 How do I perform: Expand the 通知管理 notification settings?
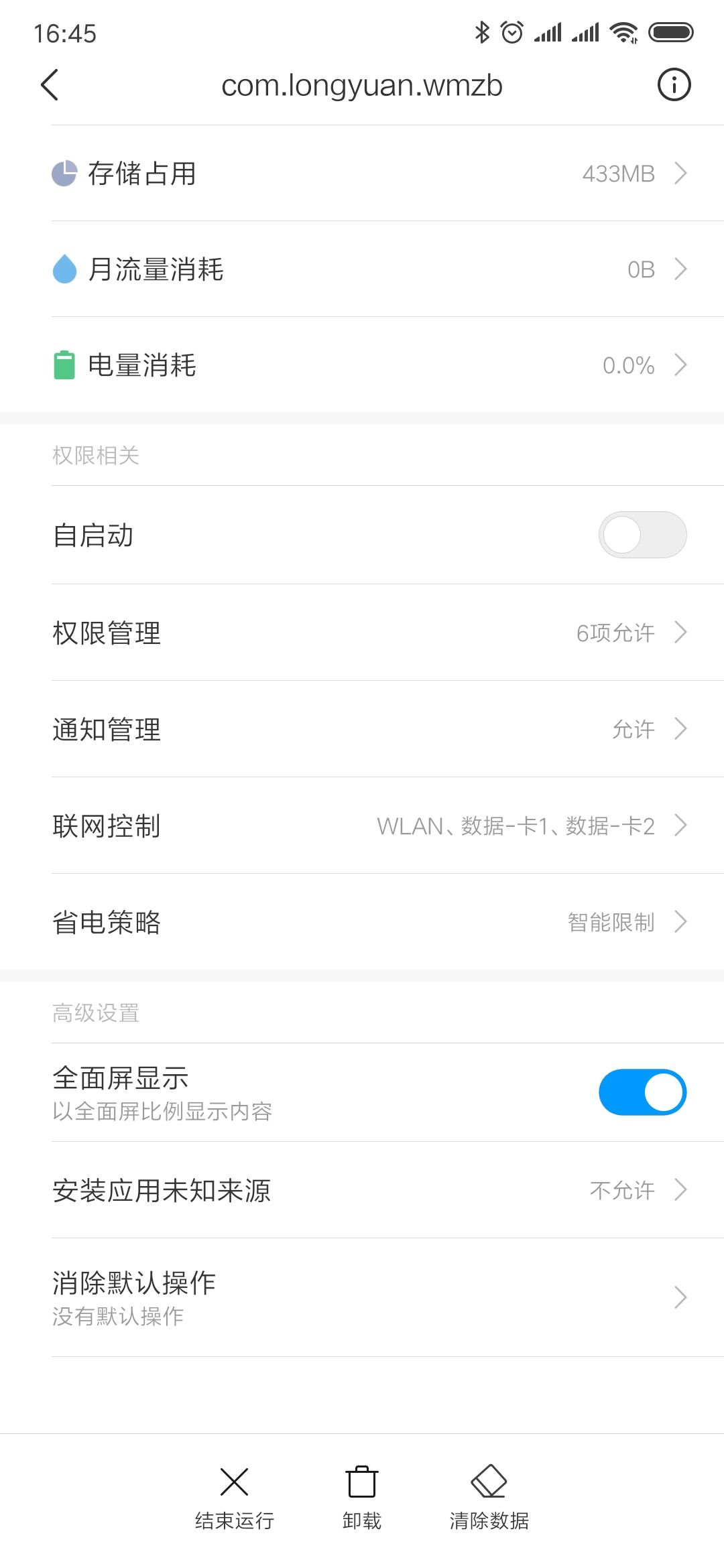click(362, 728)
